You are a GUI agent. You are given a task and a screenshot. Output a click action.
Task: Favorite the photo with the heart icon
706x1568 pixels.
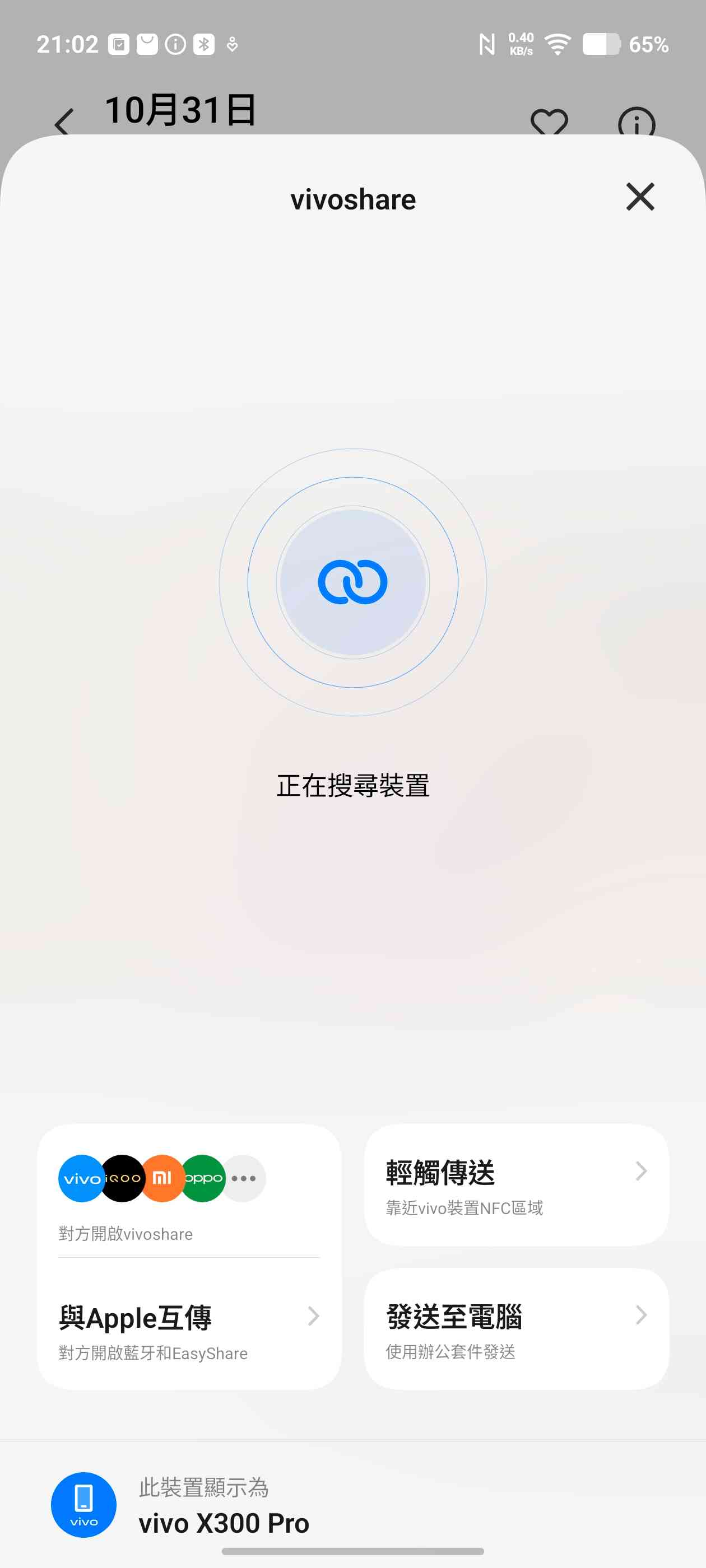point(549,124)
